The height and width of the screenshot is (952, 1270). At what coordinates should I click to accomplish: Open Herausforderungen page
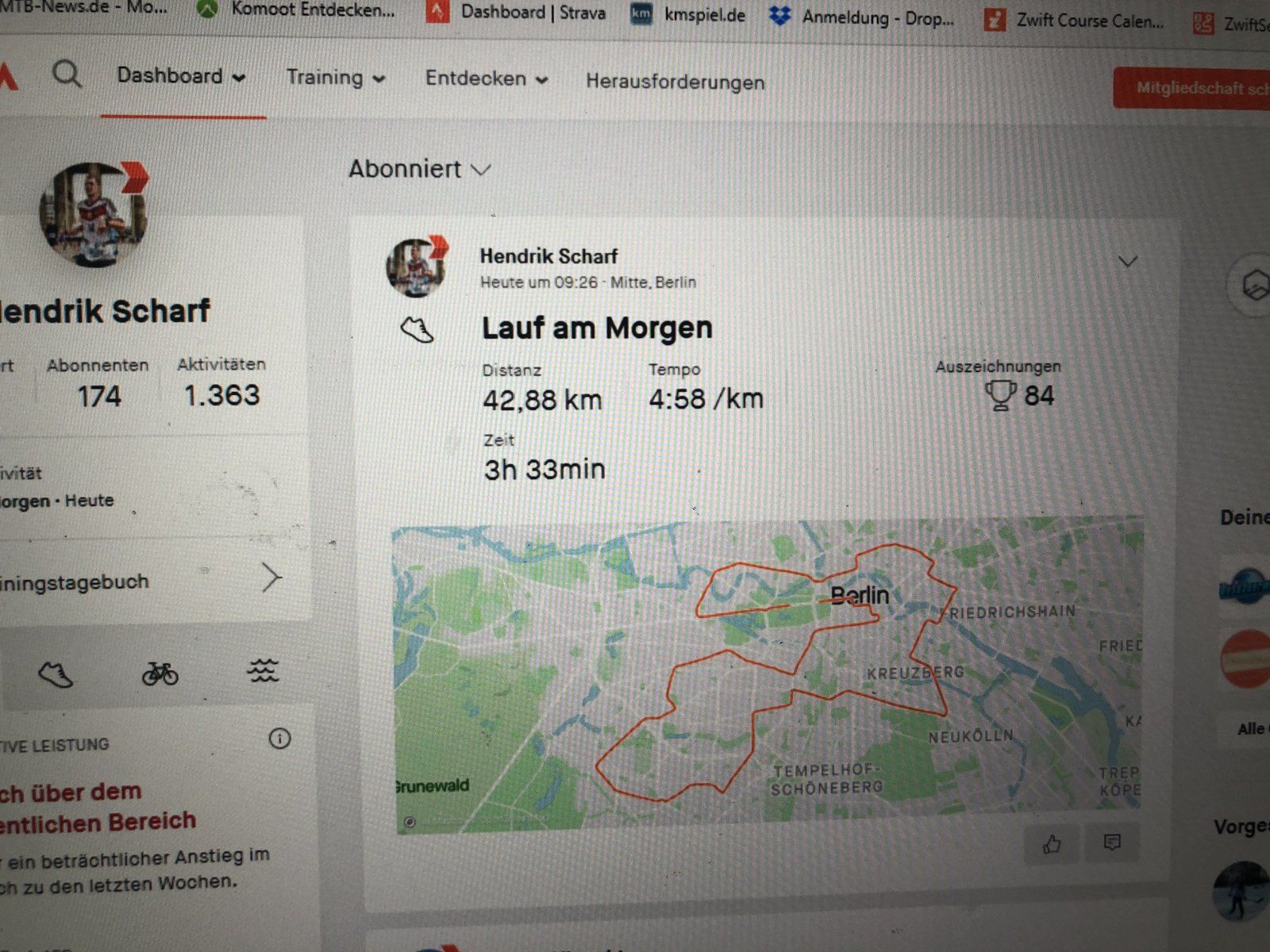(675, 82)
